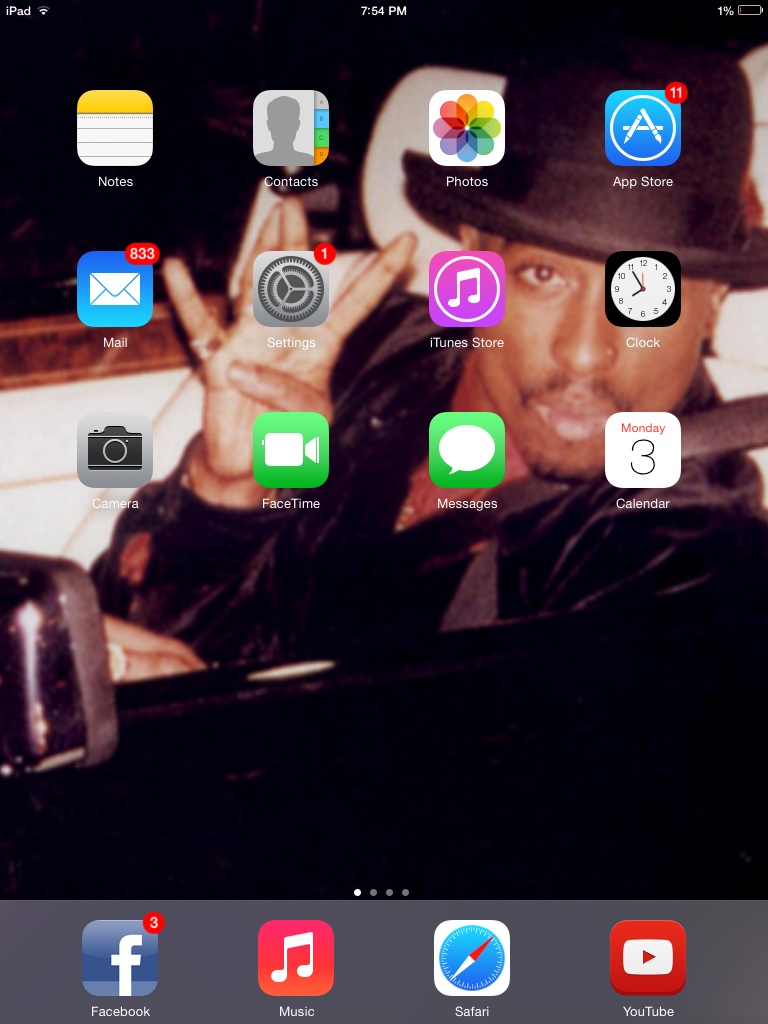Open the Photos app
The height and width of the screenshot is (1024, 768).
[x=467, y=128]
